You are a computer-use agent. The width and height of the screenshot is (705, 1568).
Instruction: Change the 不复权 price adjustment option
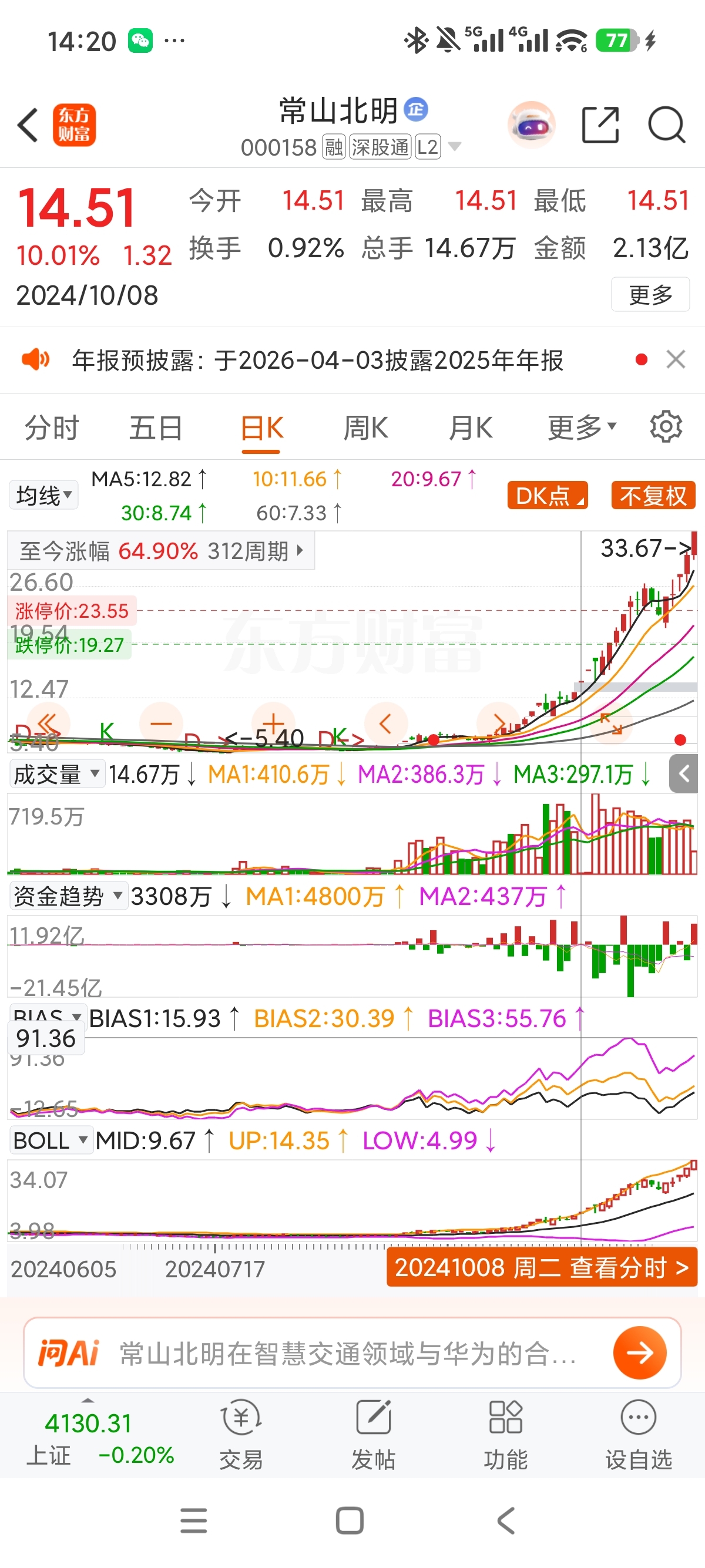click(x=653, y=496)
